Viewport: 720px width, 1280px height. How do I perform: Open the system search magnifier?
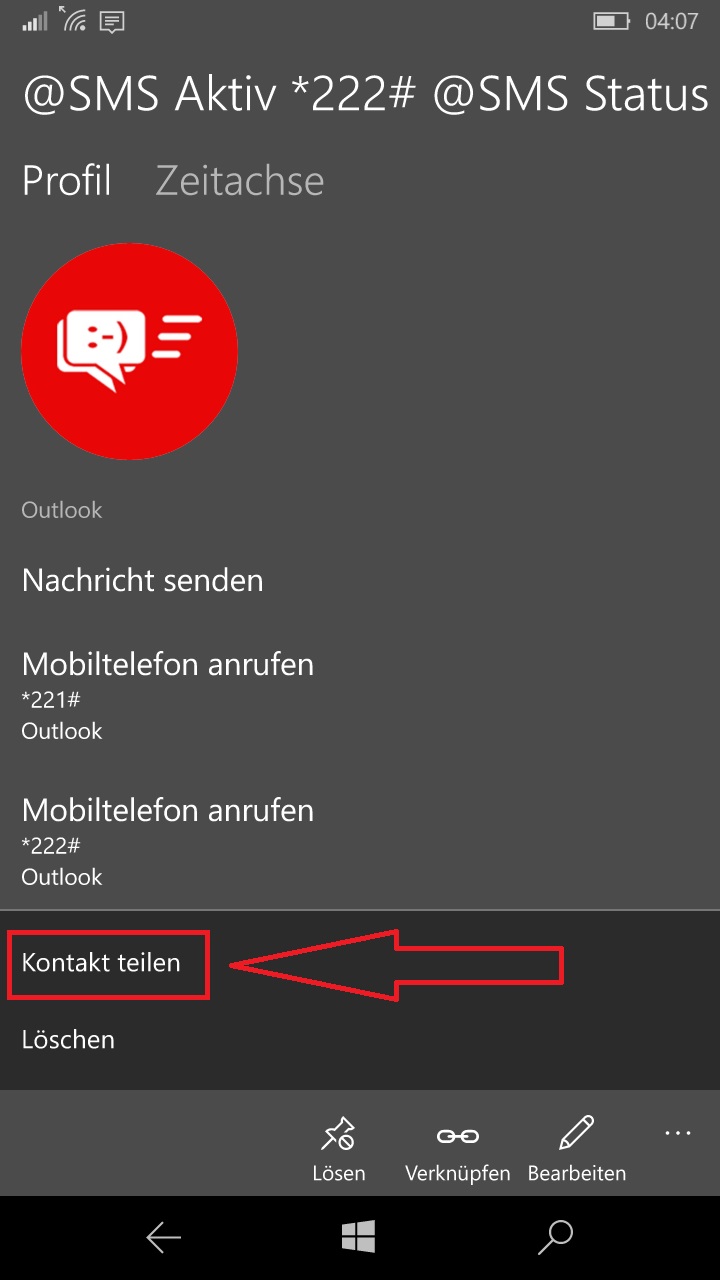point(555,1237)
